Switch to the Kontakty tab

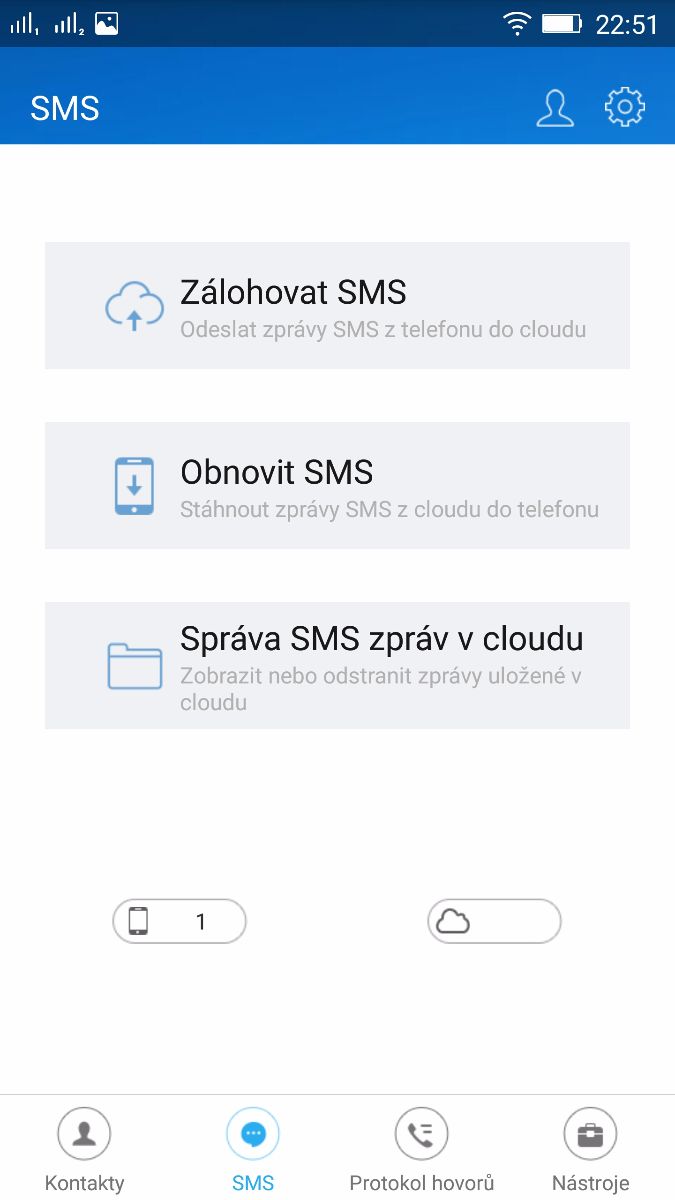click(x=84, y=1150)
